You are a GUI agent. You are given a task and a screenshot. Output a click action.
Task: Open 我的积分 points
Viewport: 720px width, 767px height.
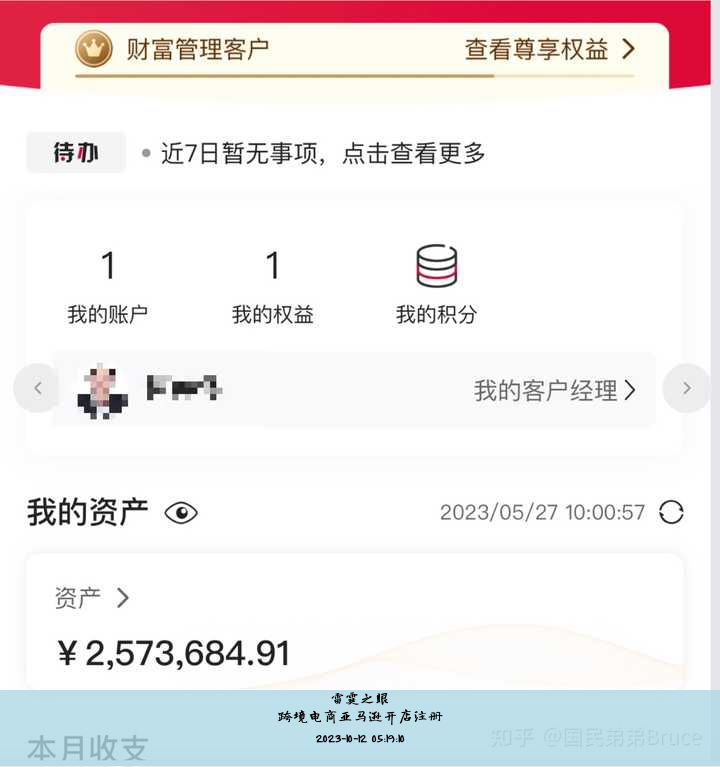(x=436, y=286)
